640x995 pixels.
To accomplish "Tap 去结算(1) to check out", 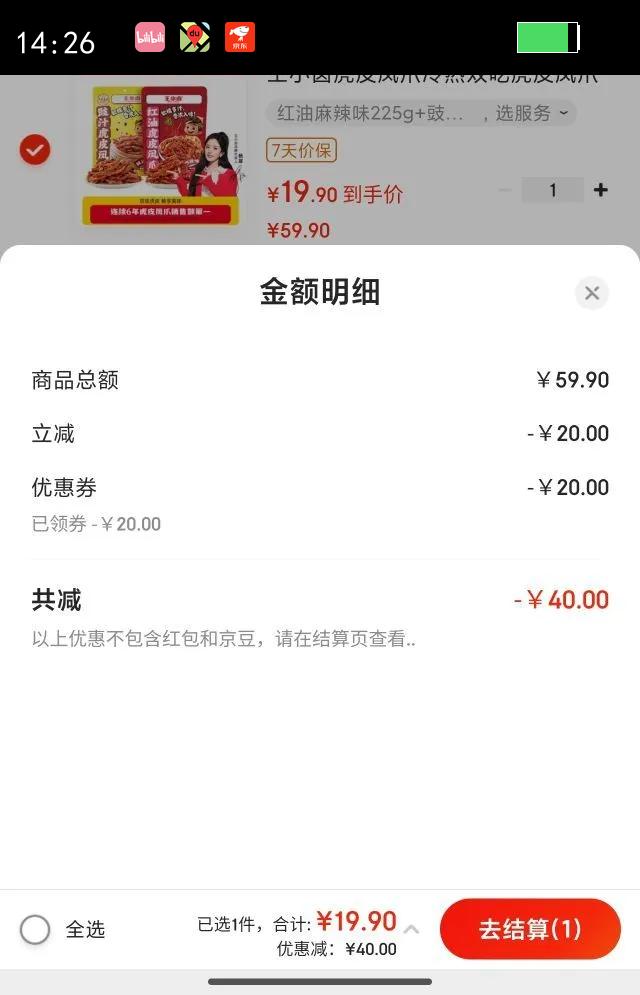I will click(x=530, y=929).
